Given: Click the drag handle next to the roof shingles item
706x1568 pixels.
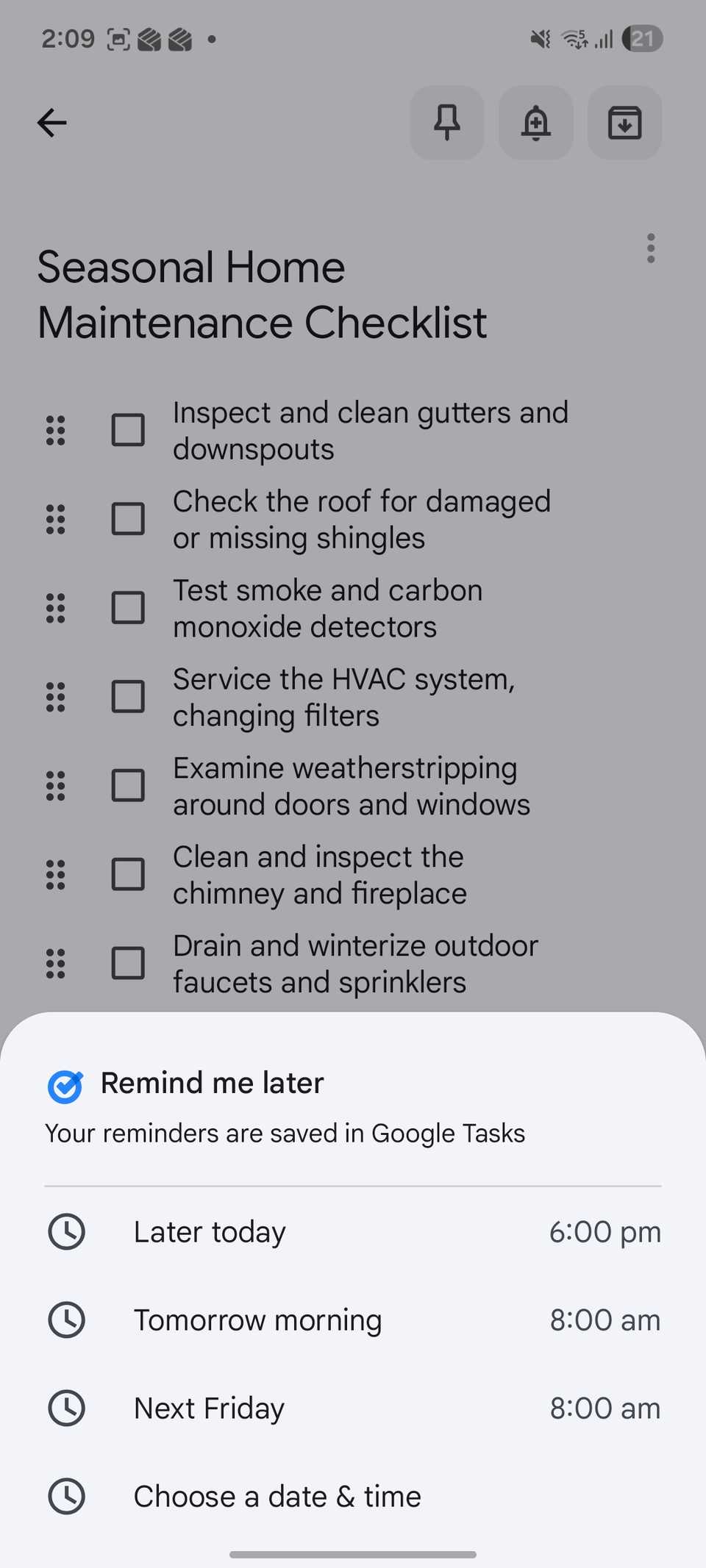Looking at the screenshot, I should [x=53, y=519].
